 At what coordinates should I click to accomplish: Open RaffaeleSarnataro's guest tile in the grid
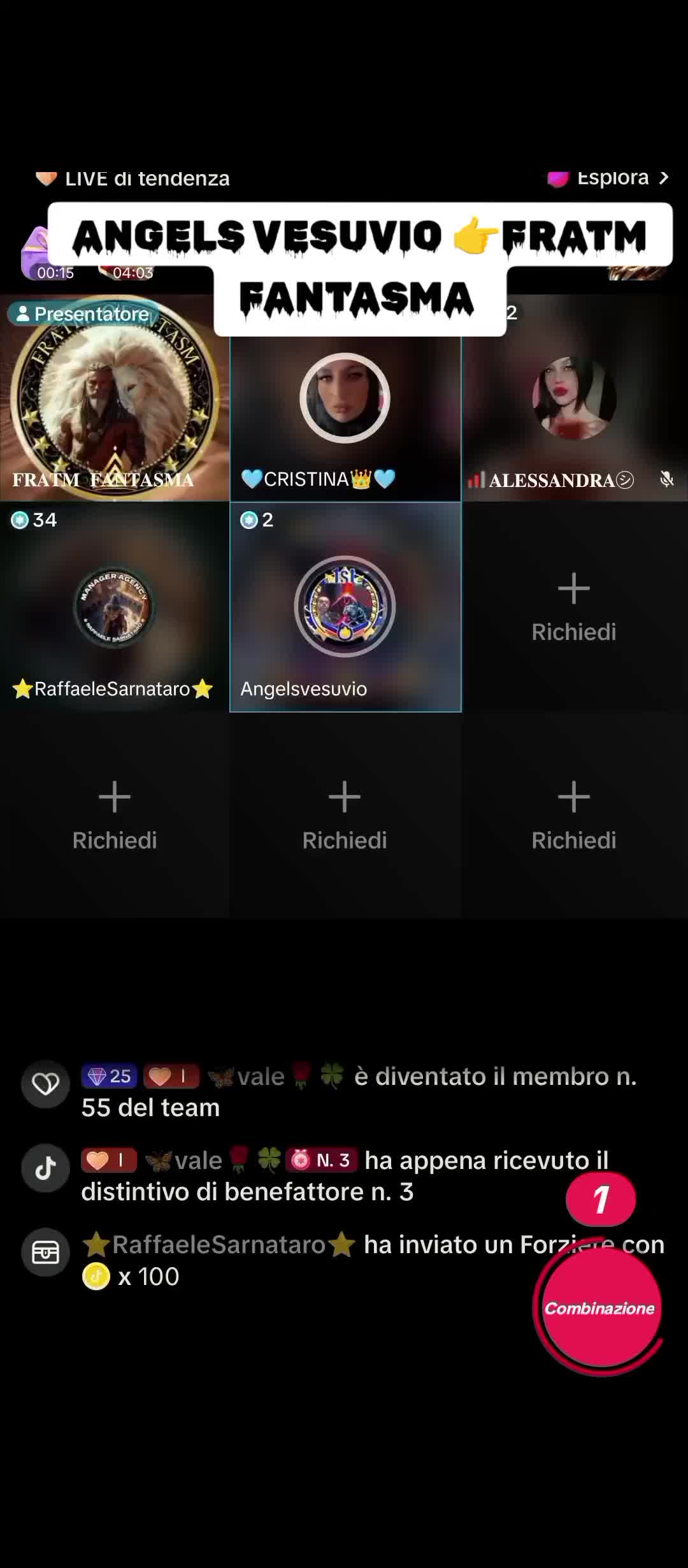(x=115, y=607)
